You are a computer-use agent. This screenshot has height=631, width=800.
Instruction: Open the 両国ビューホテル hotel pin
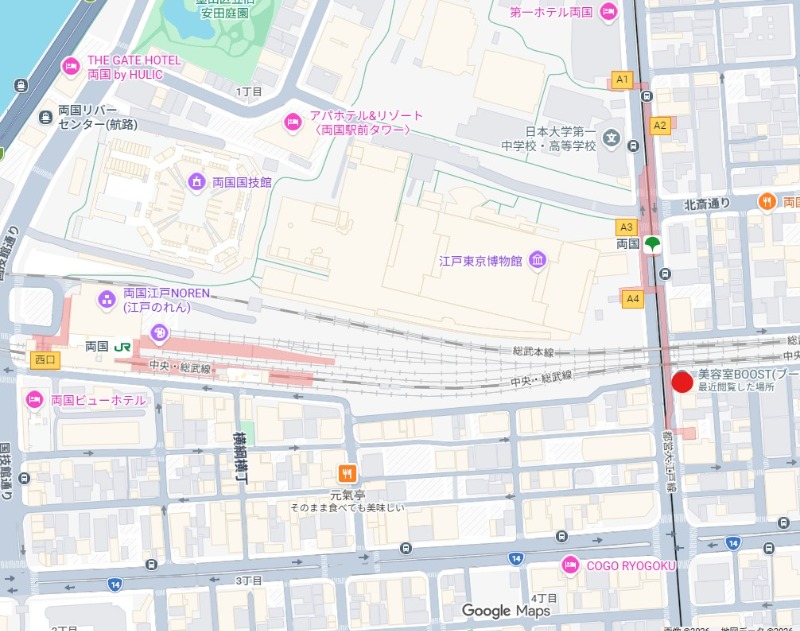[x=36, y=400]
